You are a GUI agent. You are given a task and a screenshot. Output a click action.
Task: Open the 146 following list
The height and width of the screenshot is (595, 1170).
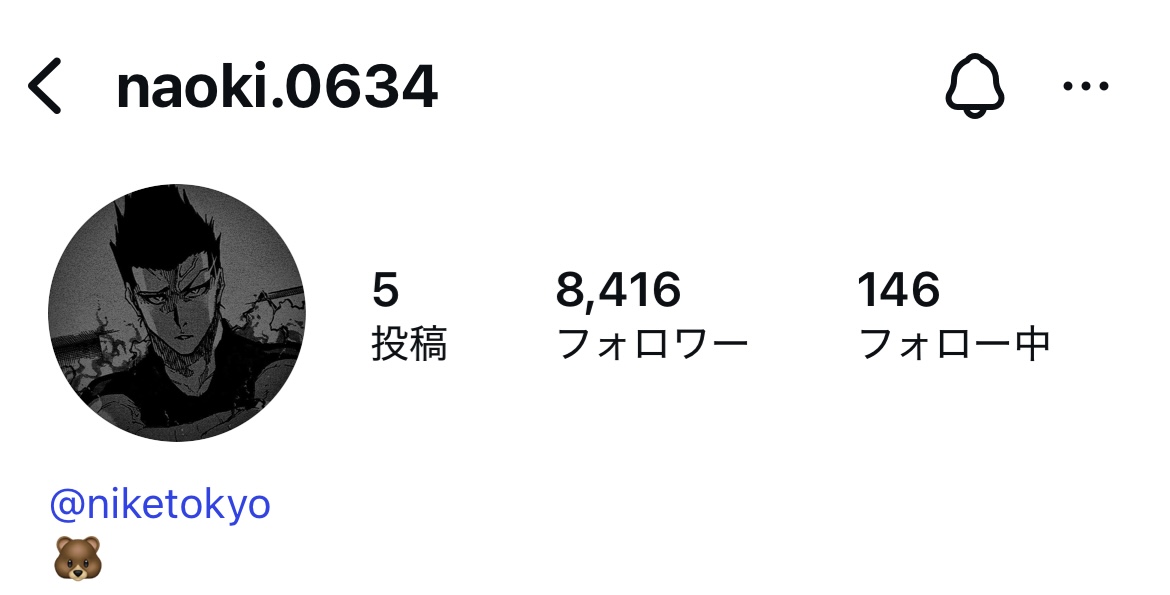(x=954, y=315)
